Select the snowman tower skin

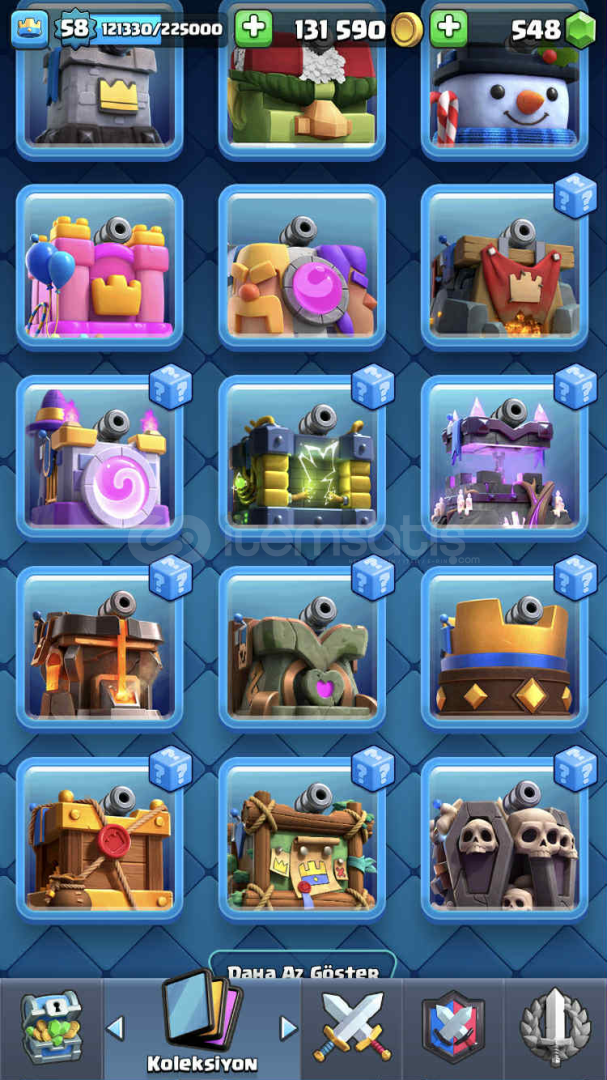click(x=504, y=80)
